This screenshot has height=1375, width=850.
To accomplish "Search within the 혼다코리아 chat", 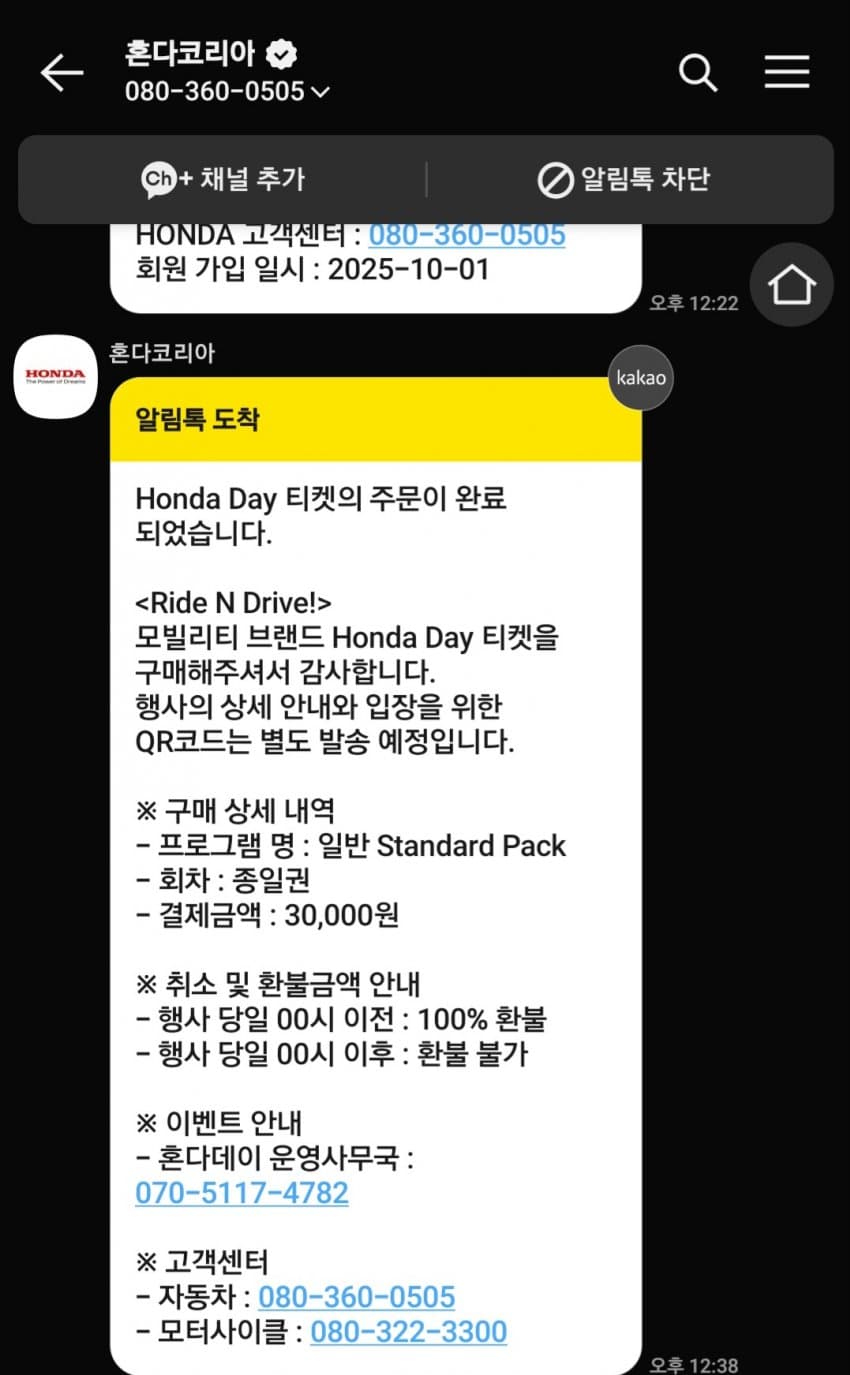I will [x=697, y=72].
